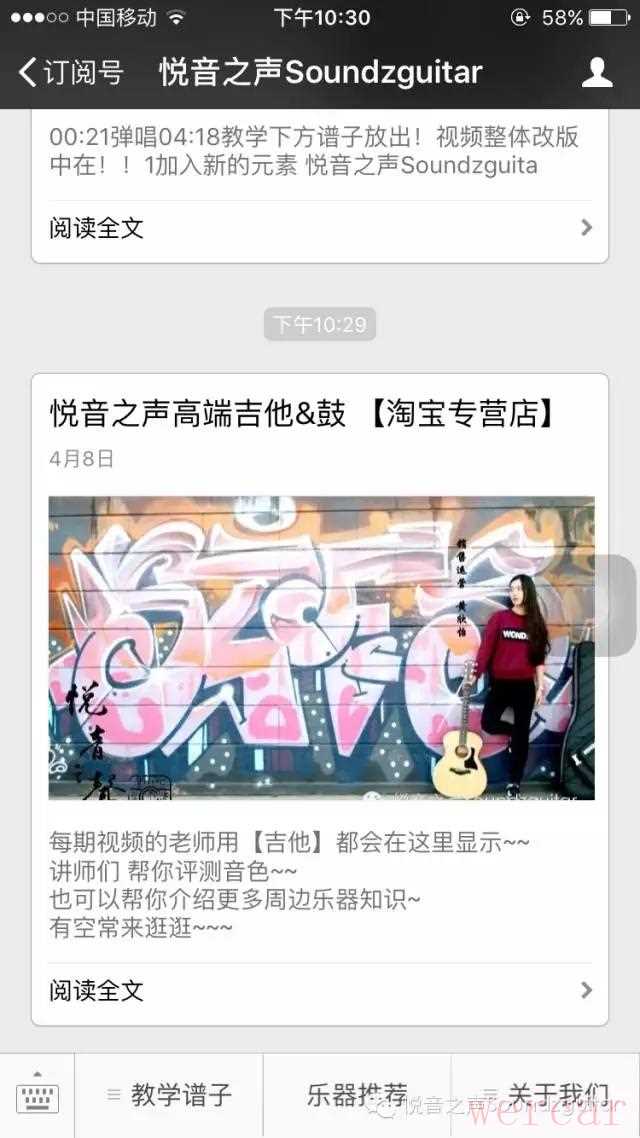Open the 乐器推荐 menu

[x=357, y=1095]
